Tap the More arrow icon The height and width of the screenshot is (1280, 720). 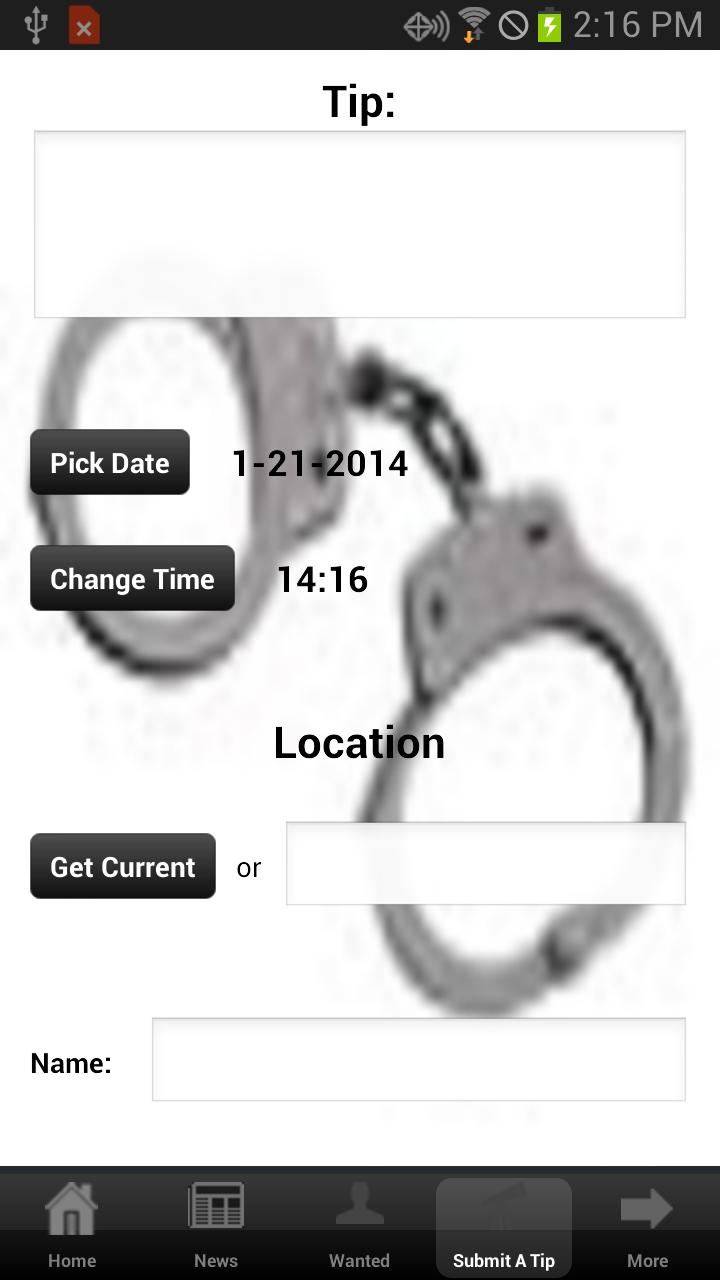(x=647, y=1207)
